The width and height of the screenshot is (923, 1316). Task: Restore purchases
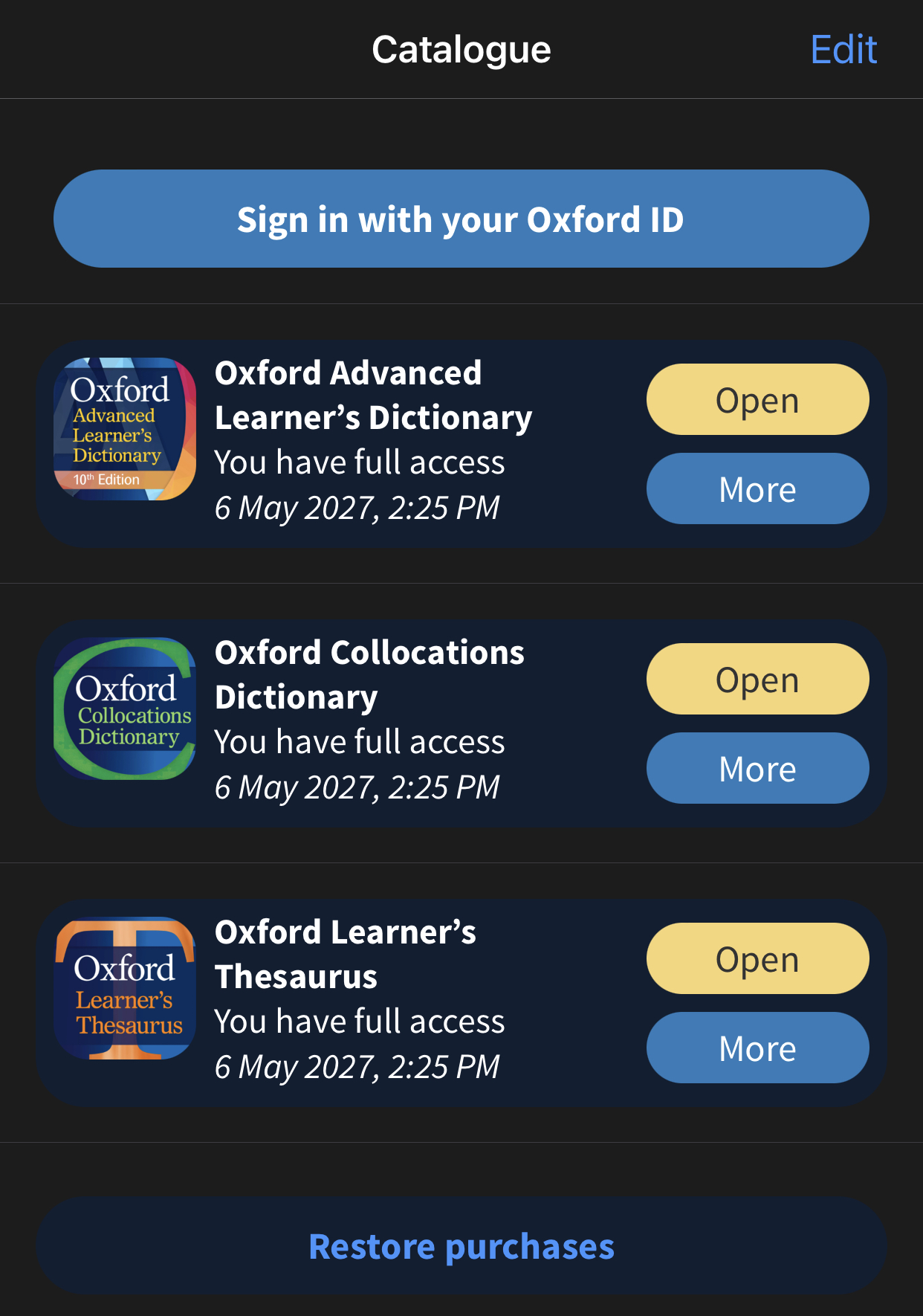click(x=461, y=1247)
